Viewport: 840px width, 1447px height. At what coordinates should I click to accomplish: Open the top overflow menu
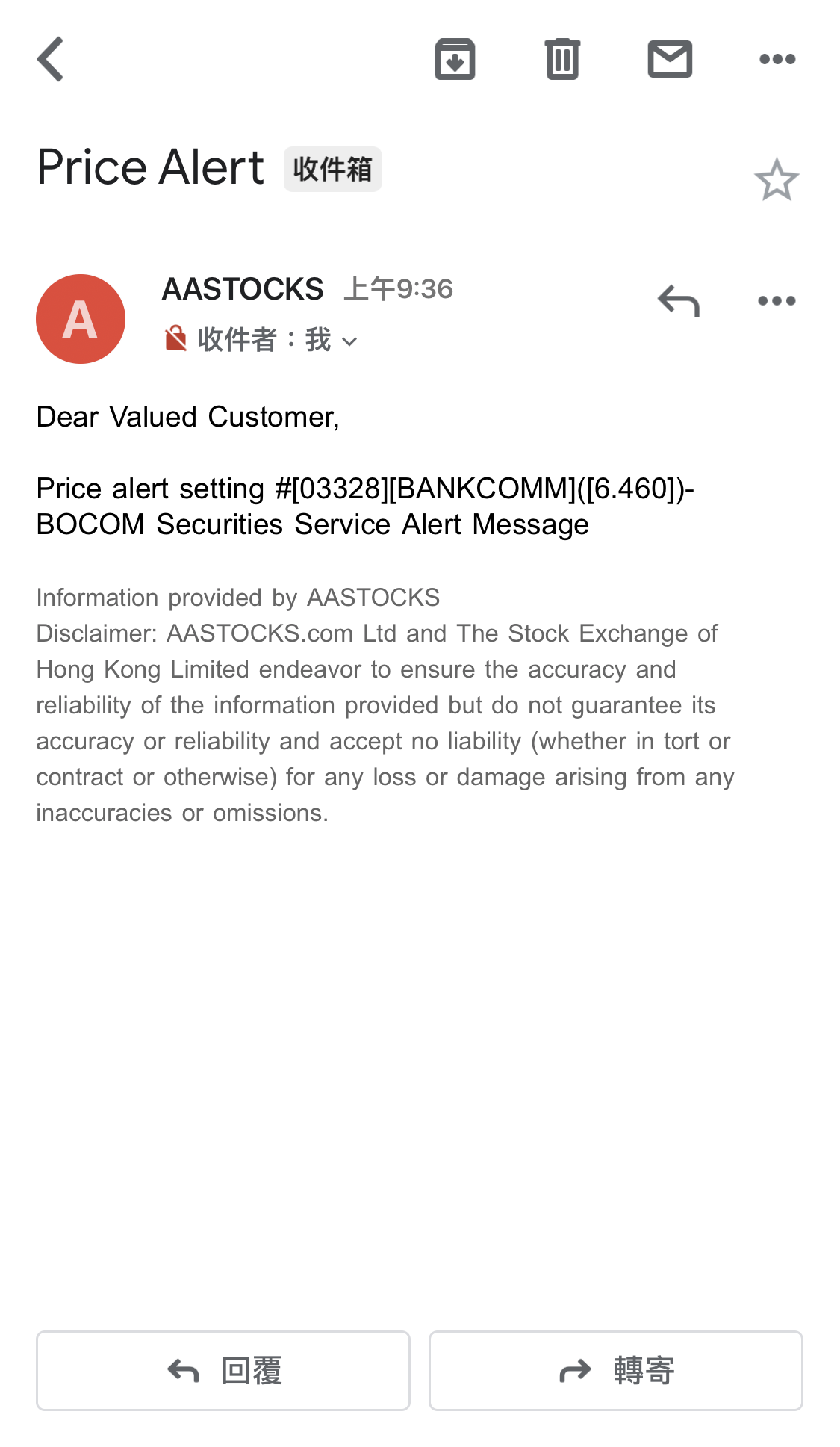click(x=777, y=59)
